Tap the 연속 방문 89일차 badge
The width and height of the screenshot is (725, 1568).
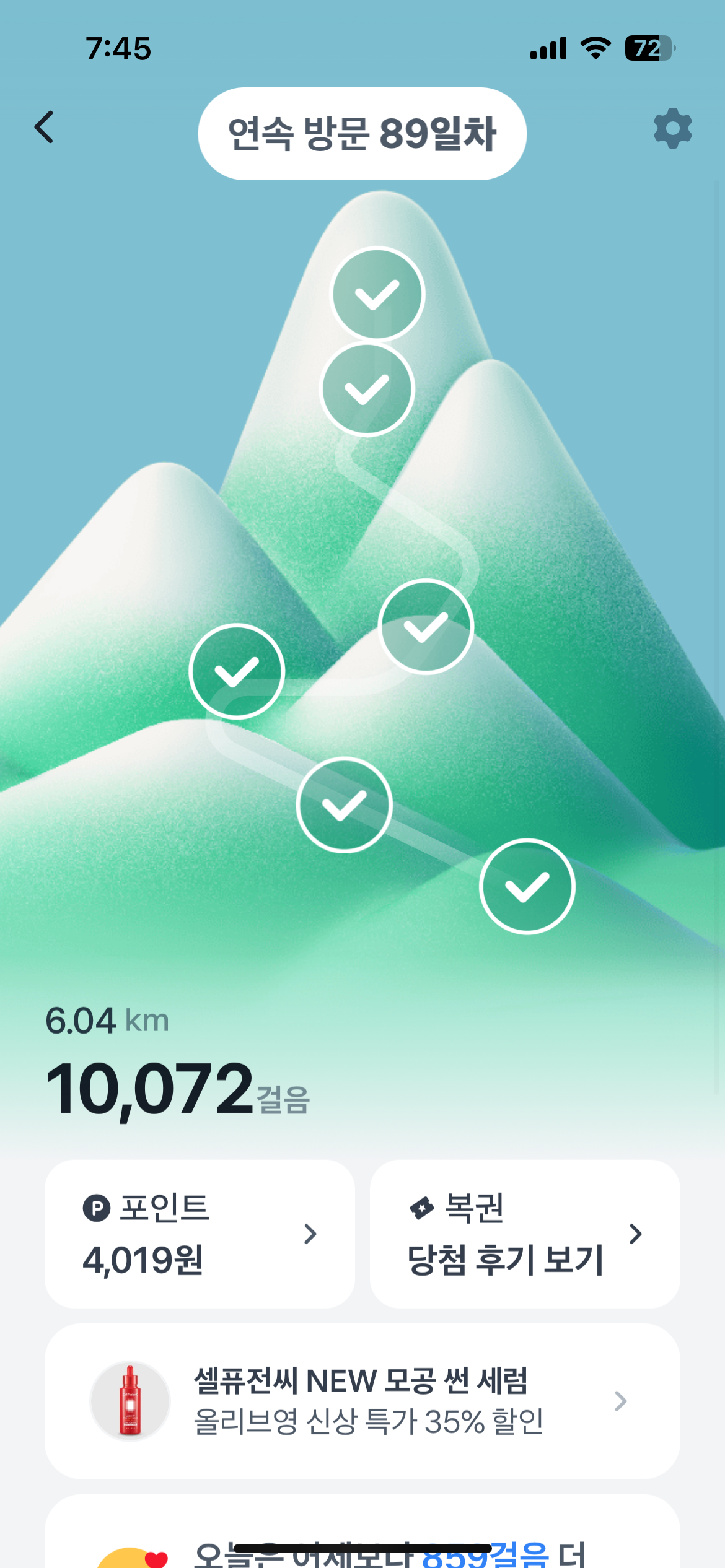362,134
